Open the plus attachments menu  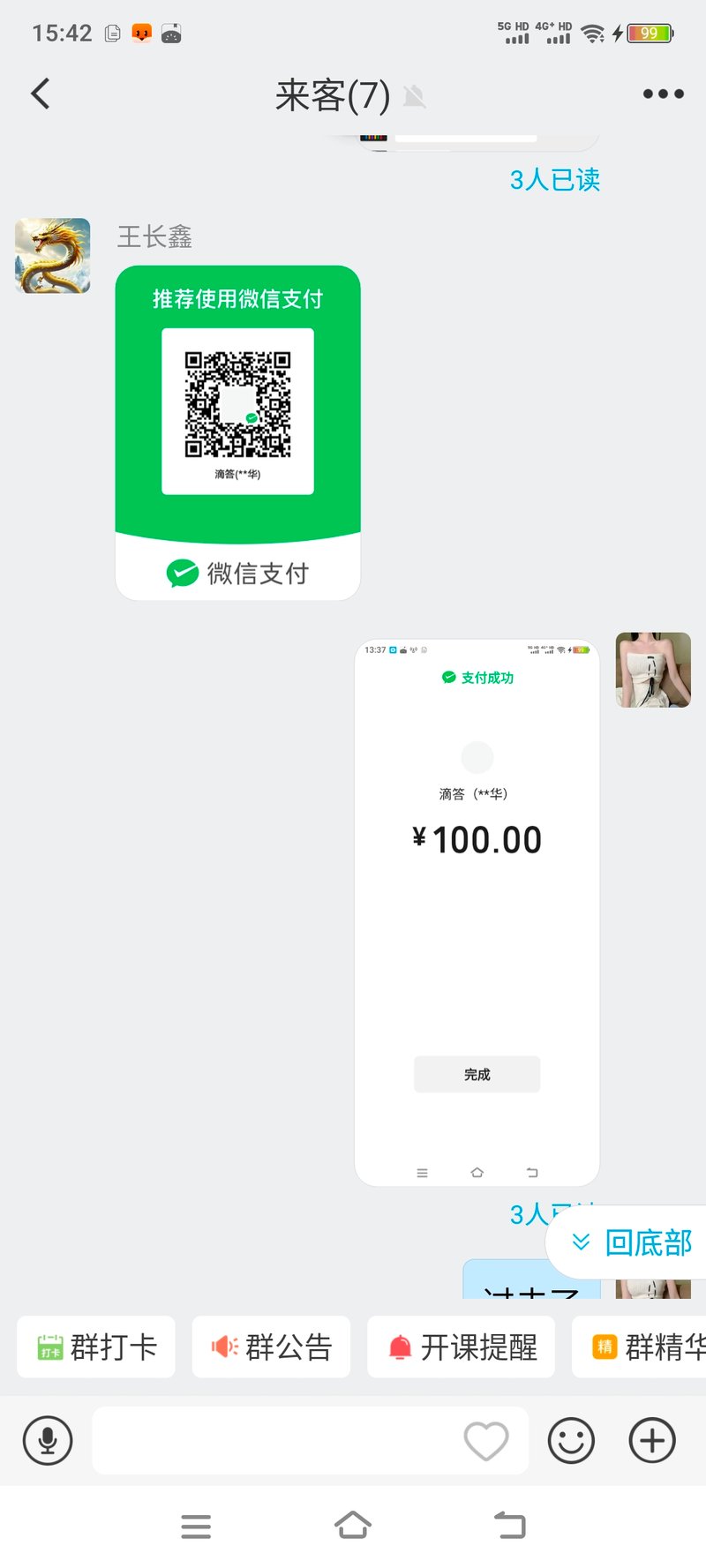point(652,1441)
